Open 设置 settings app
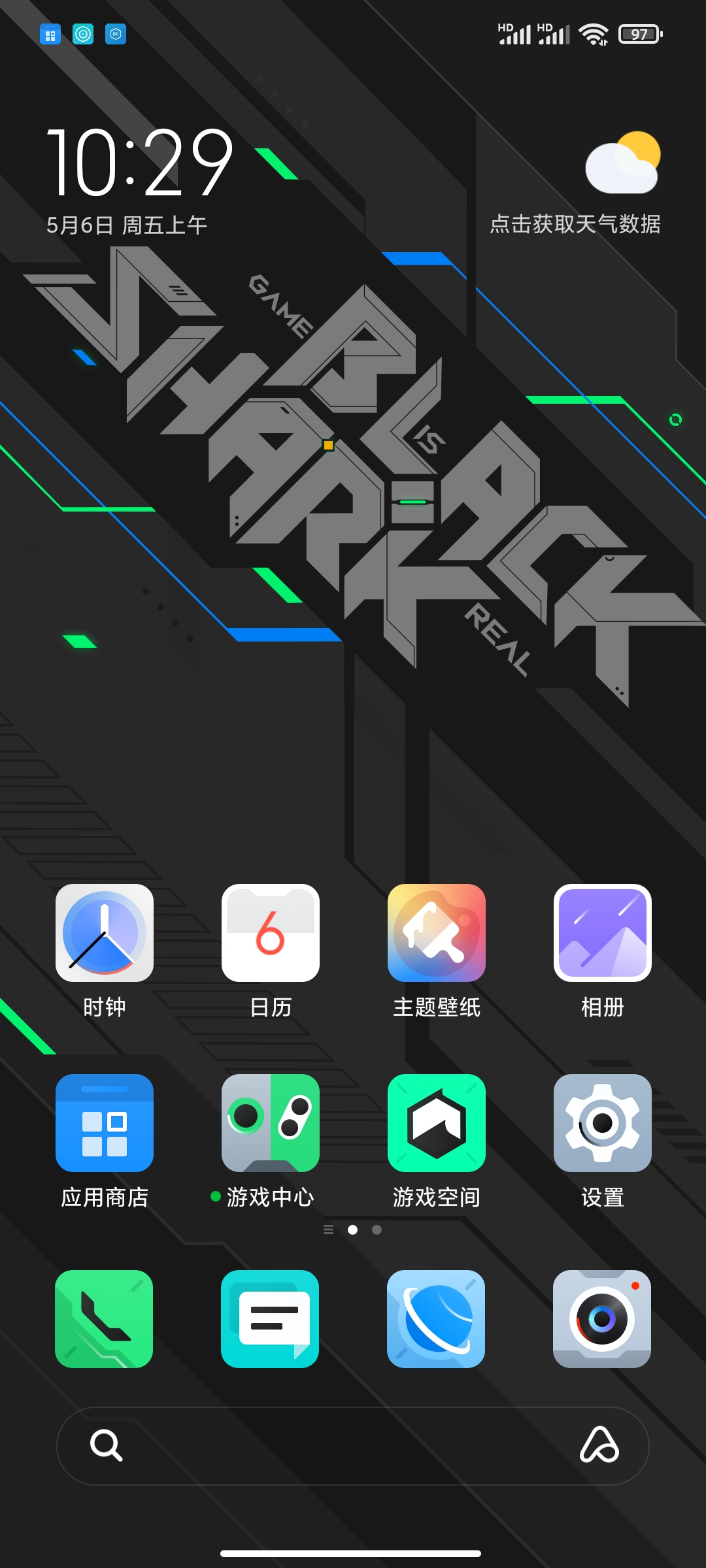Image resolution: width=706 pixels, height=1568 pixels. tap(603, 1123)
